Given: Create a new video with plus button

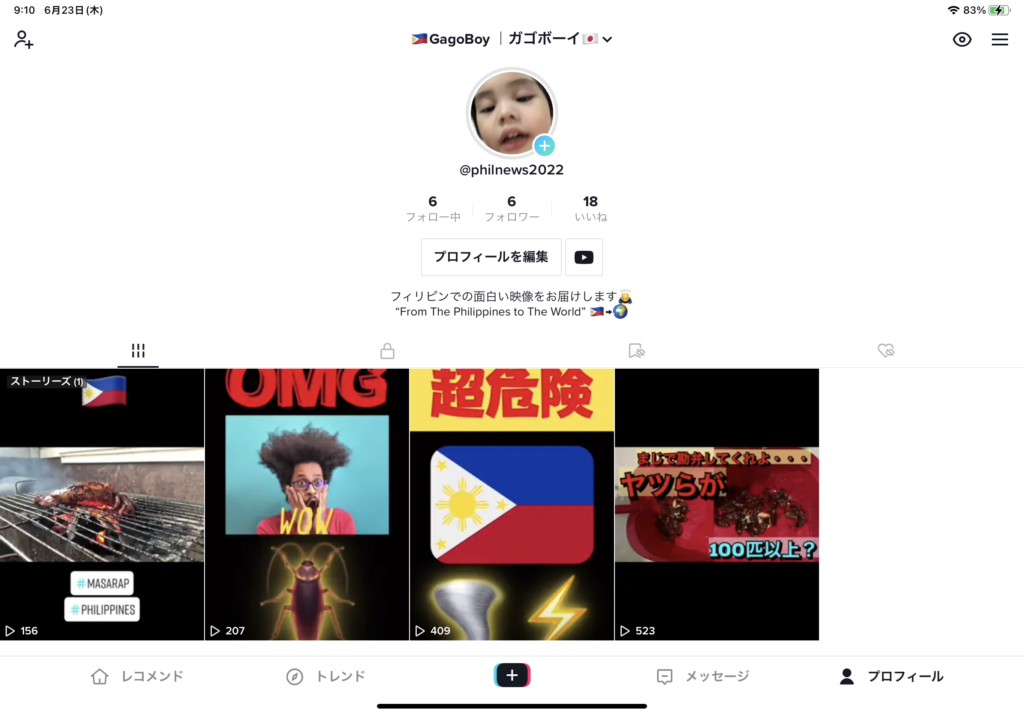Looking at the screenshot, I should point(512,676).
